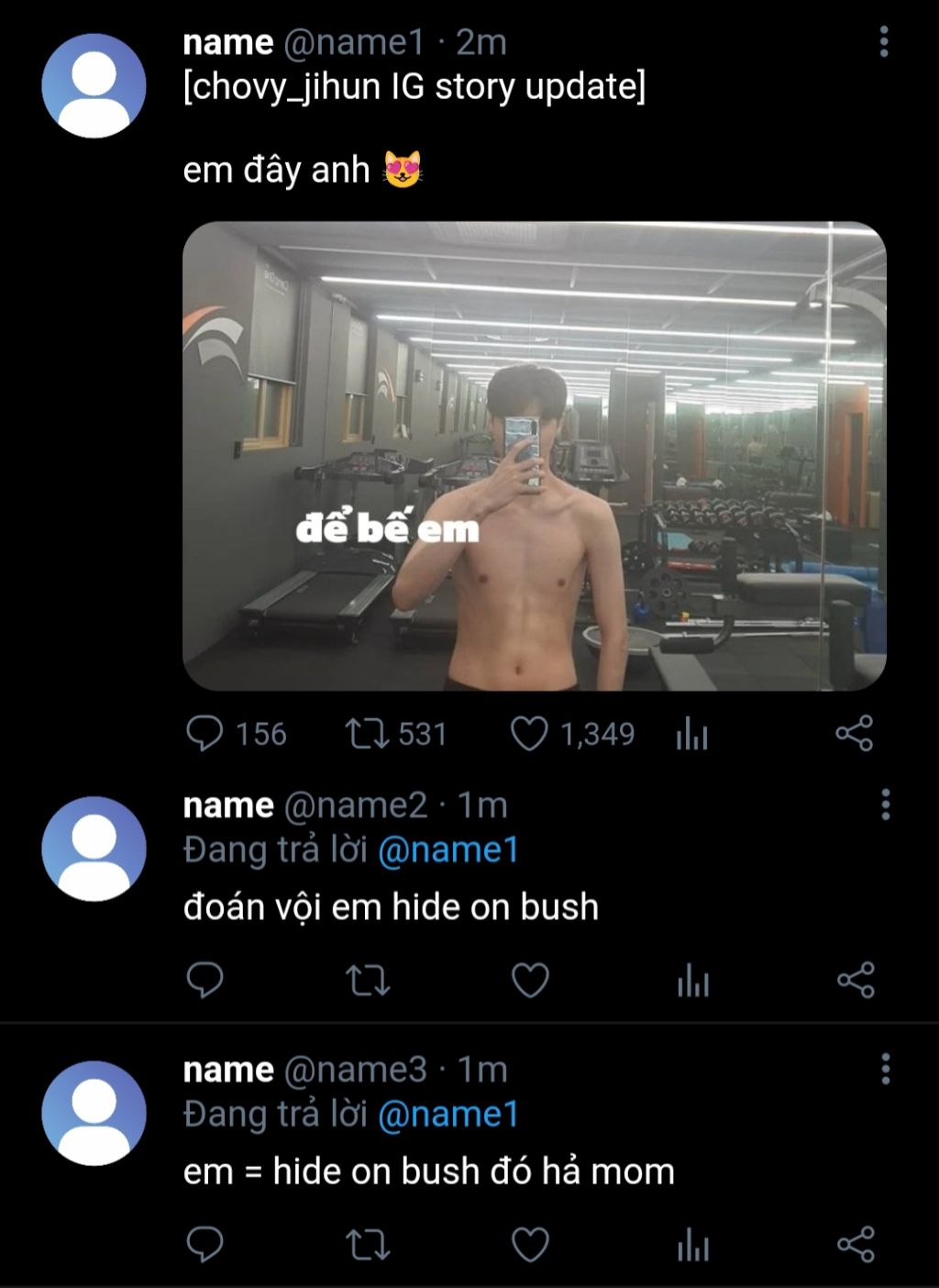View analytics for @name3's reply

[x=692, y=1246]
